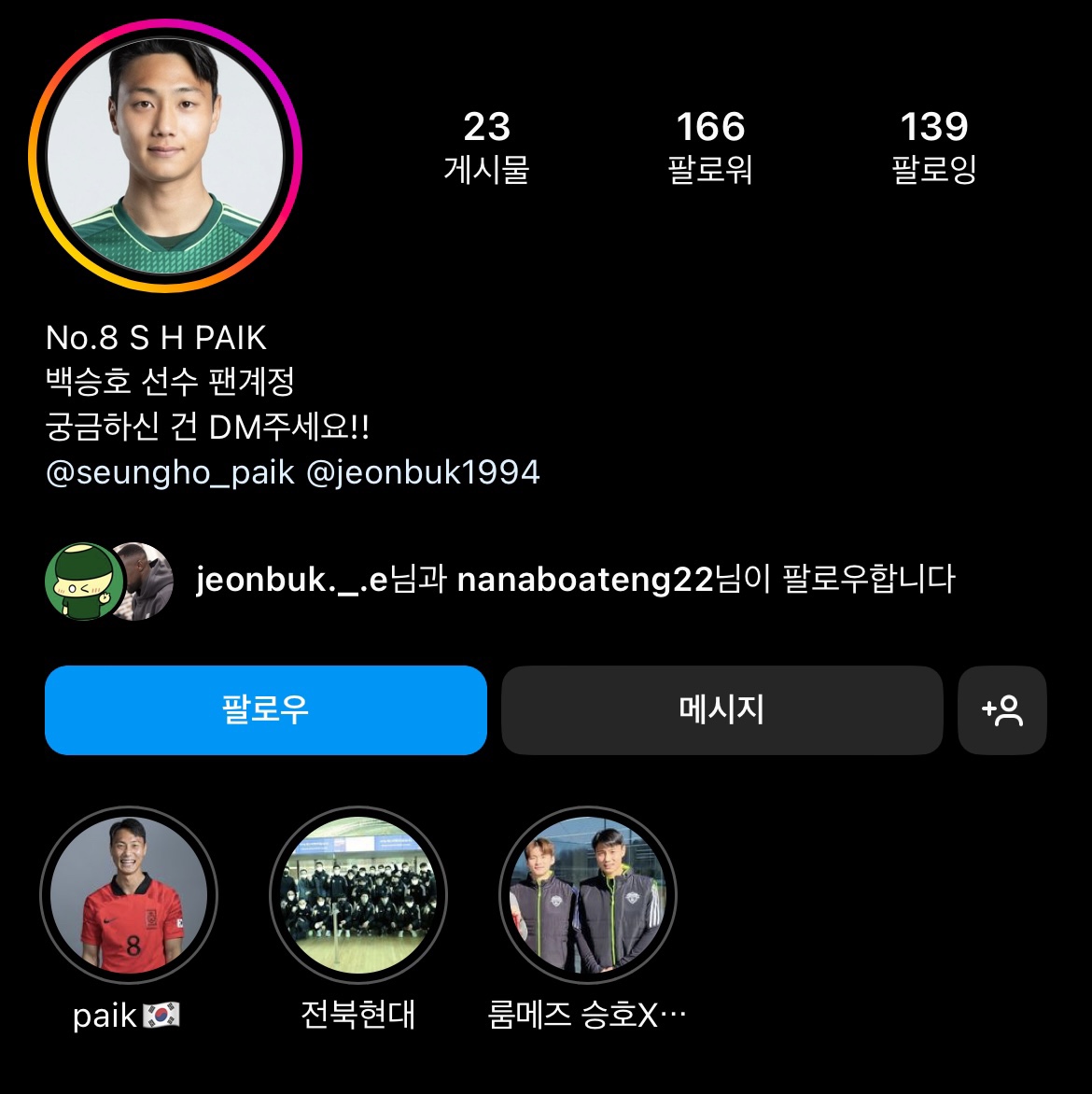The width and height of the screenshot is (1092, 1094).
Task: Open the paik story highlight
Action: [129, 895]
